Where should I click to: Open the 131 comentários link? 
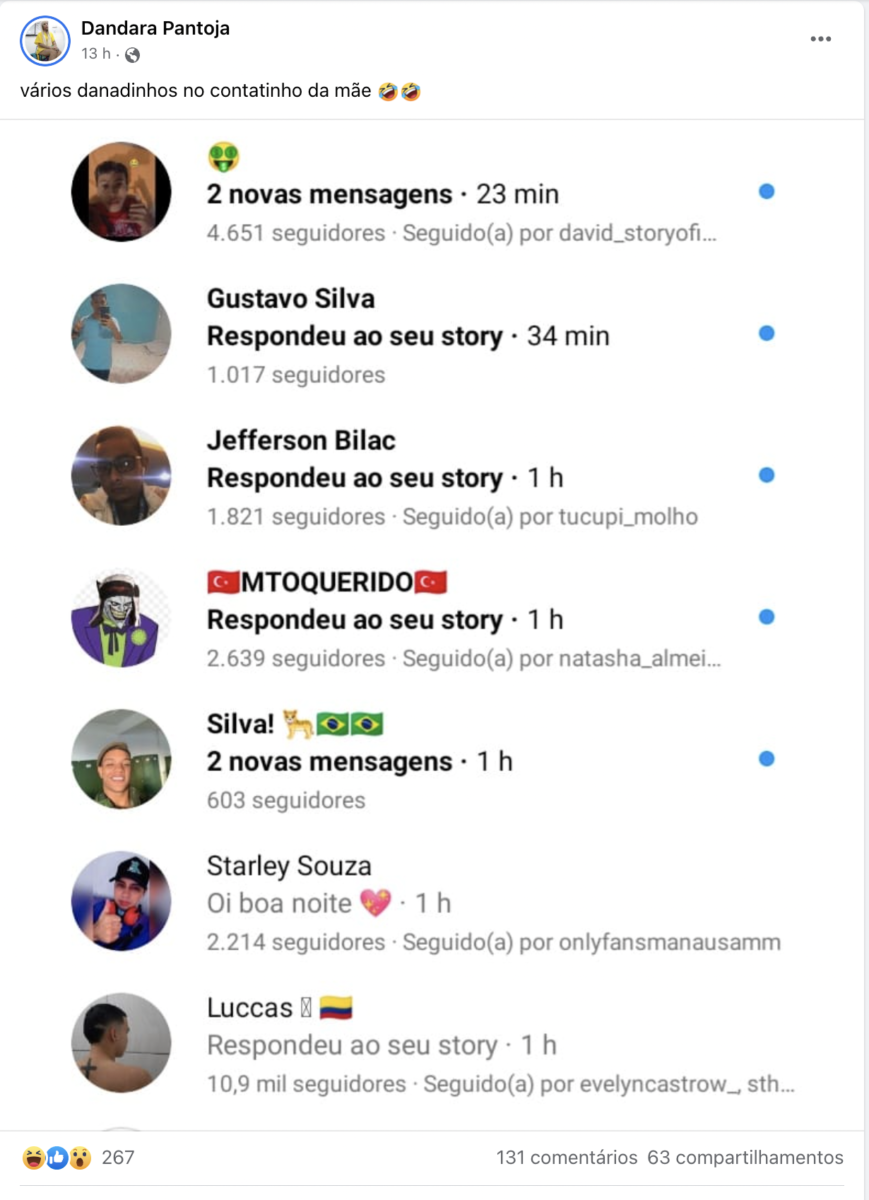[566, 1158]
